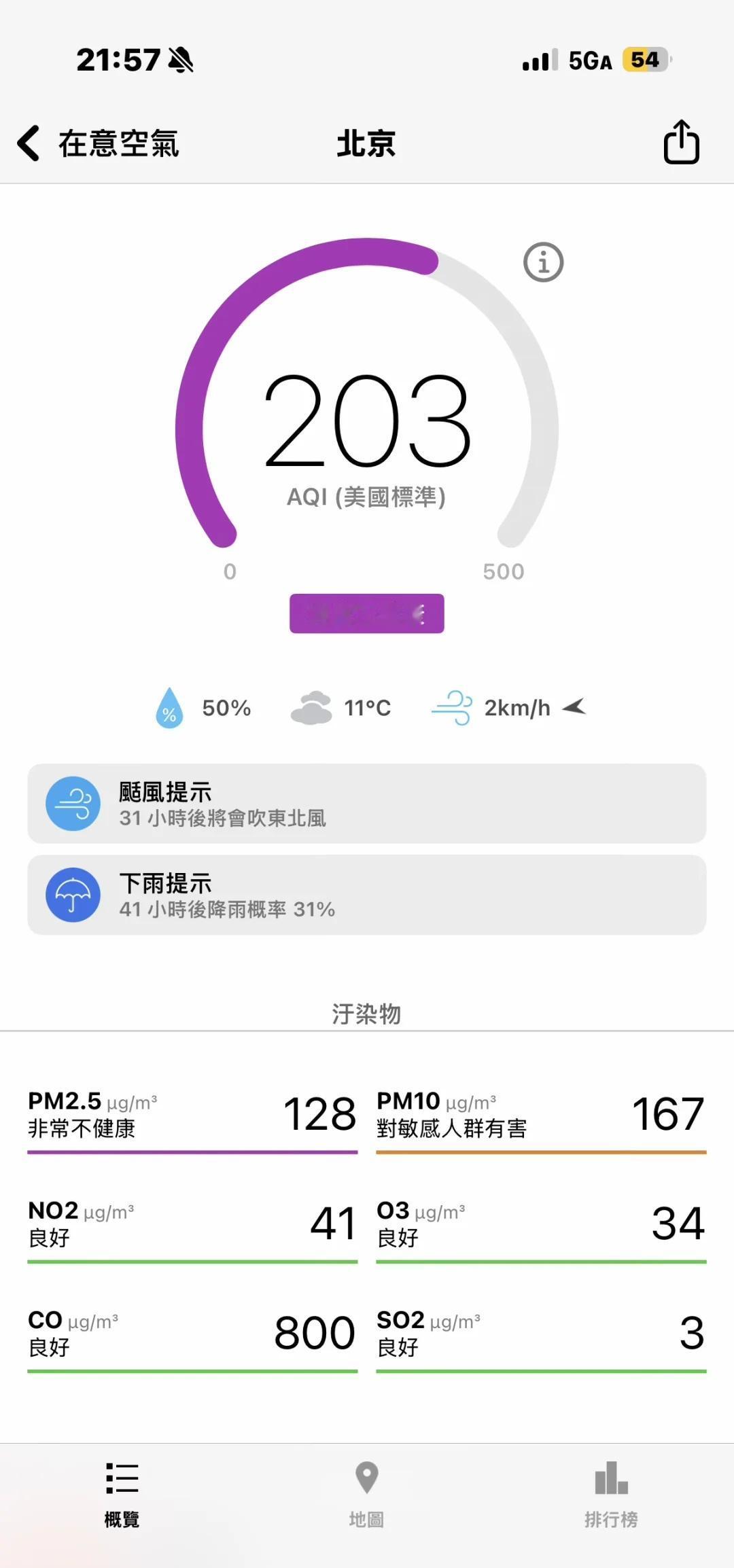Image resolution: width=734 pixels, height=1568 pixels.
Task: Open the AQI info icon
Action: [x=542, y=263]
